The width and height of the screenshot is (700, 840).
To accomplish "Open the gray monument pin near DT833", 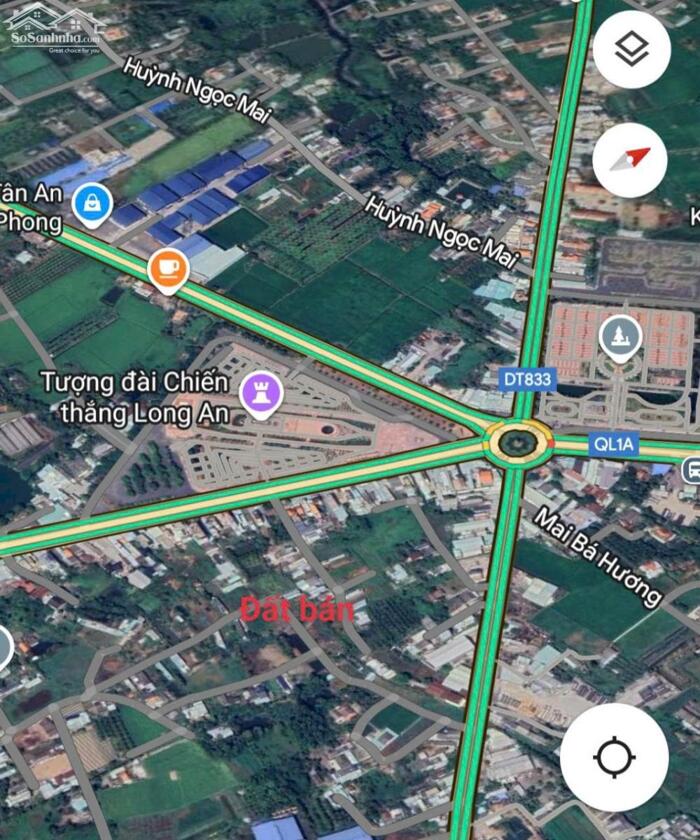I will click(x=620, y=336).
